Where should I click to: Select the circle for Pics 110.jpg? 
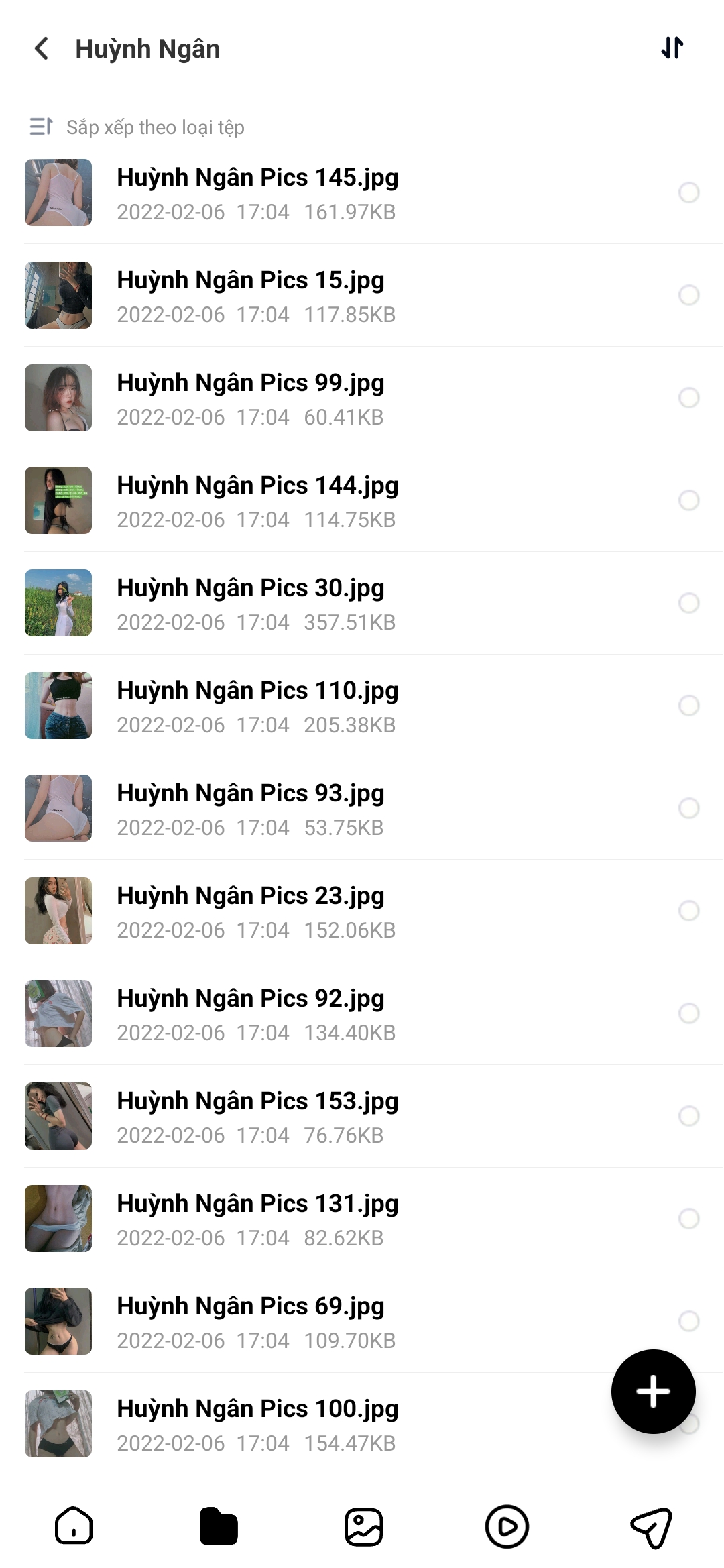pos(689,706)
